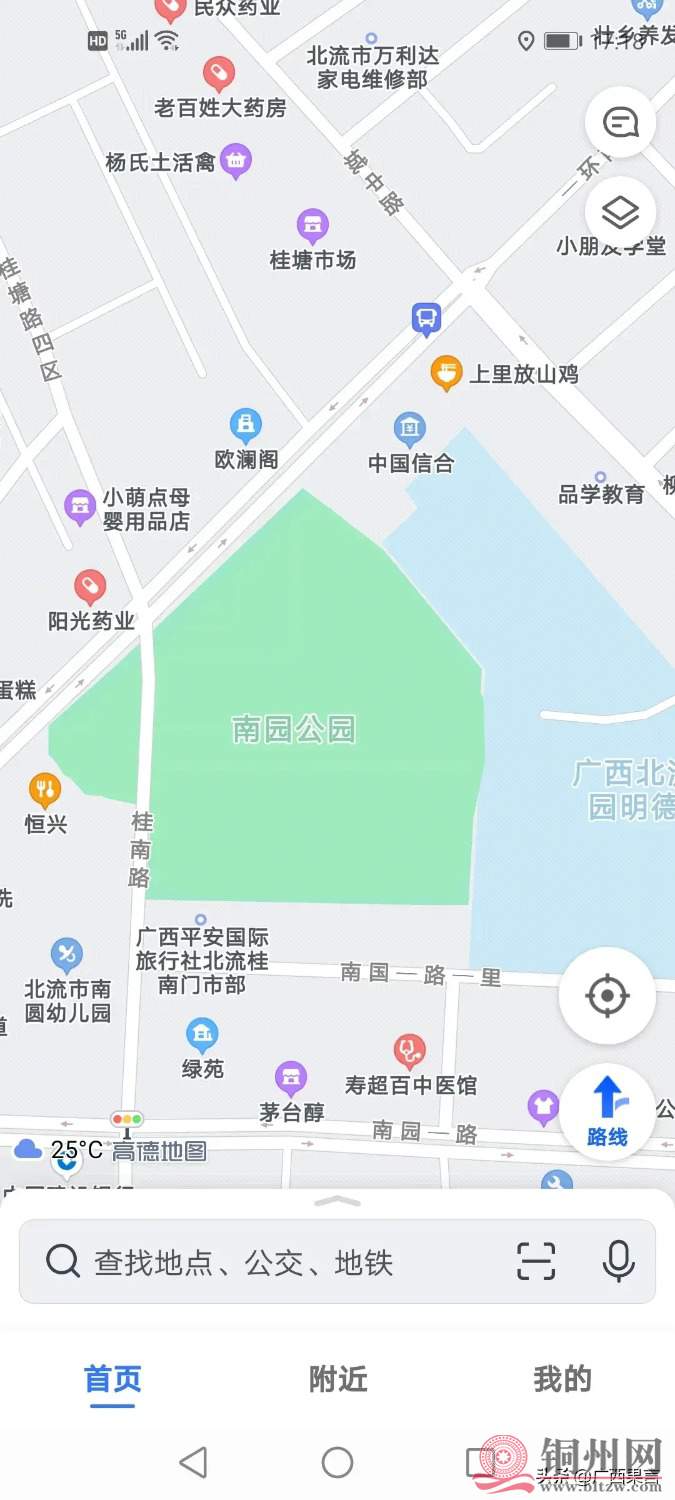675x1500 pixels.
Task: Select 老百姓大药房 pharmacy marker
Action: [218, 74]
